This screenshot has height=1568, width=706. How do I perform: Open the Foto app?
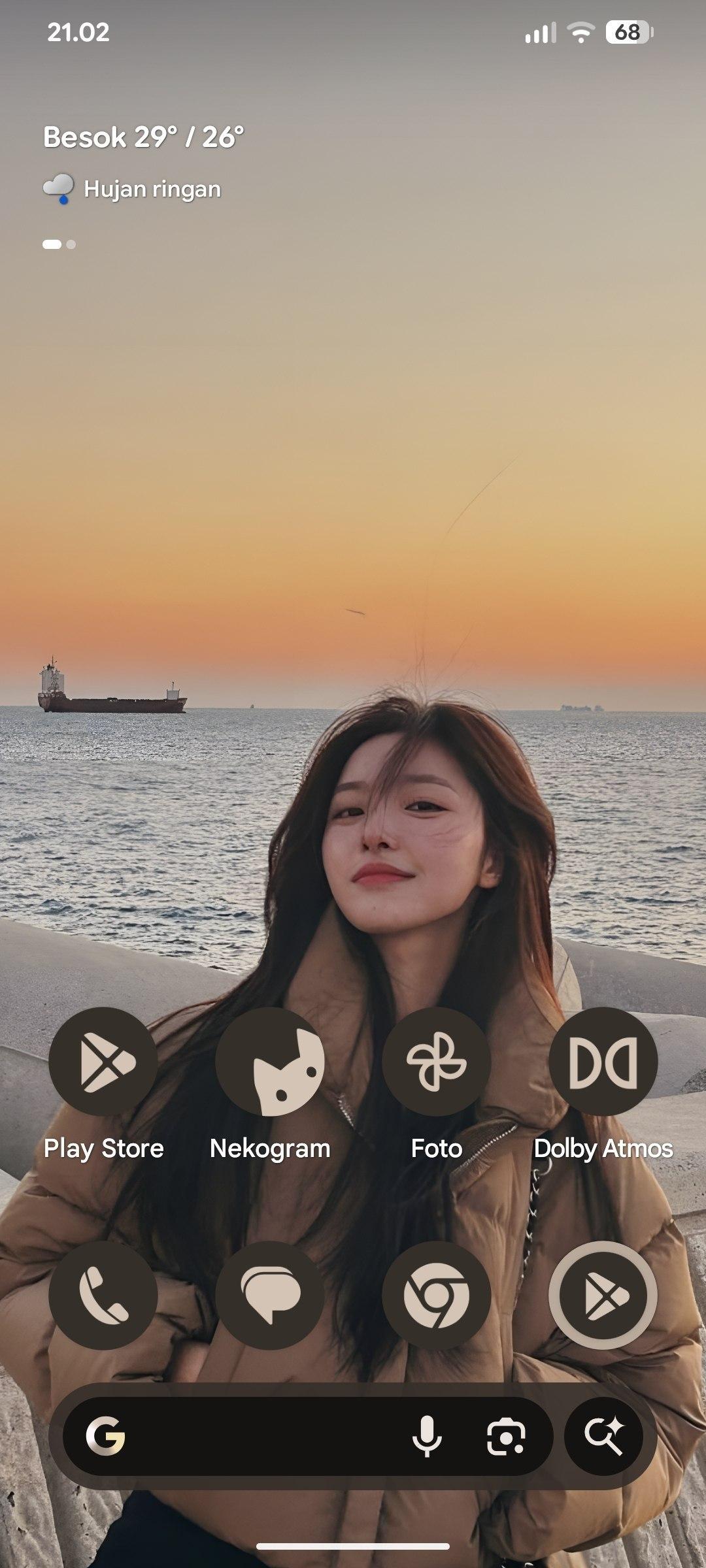pyautogui.click(x=436, y=1061)
